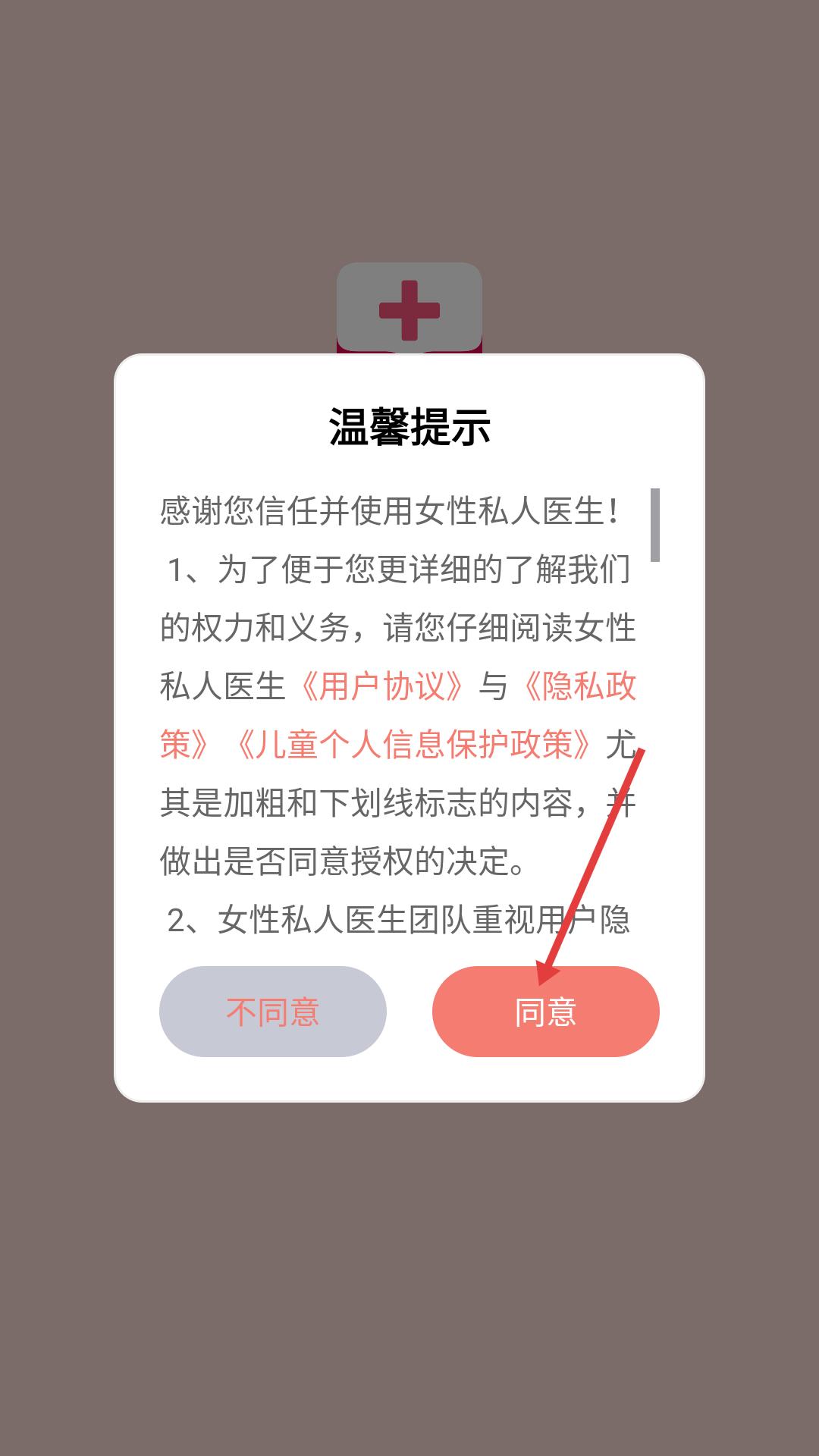The height and width of the screenshot is (1456, 819).
Task: Open the 《用户协议》 link
Action: 381,686
